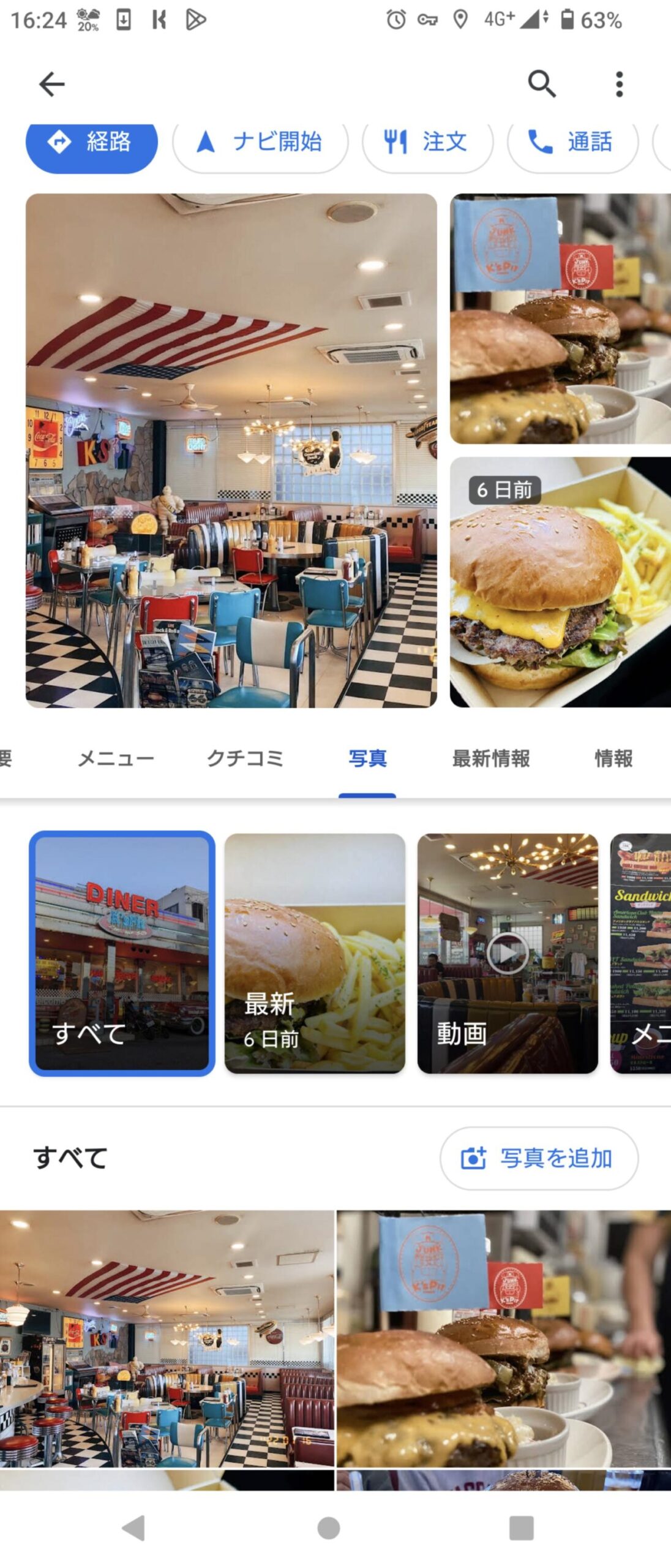The image size is (671, 1568).
Task: Open the three-dot overflow menu
Action: [619, 84]
